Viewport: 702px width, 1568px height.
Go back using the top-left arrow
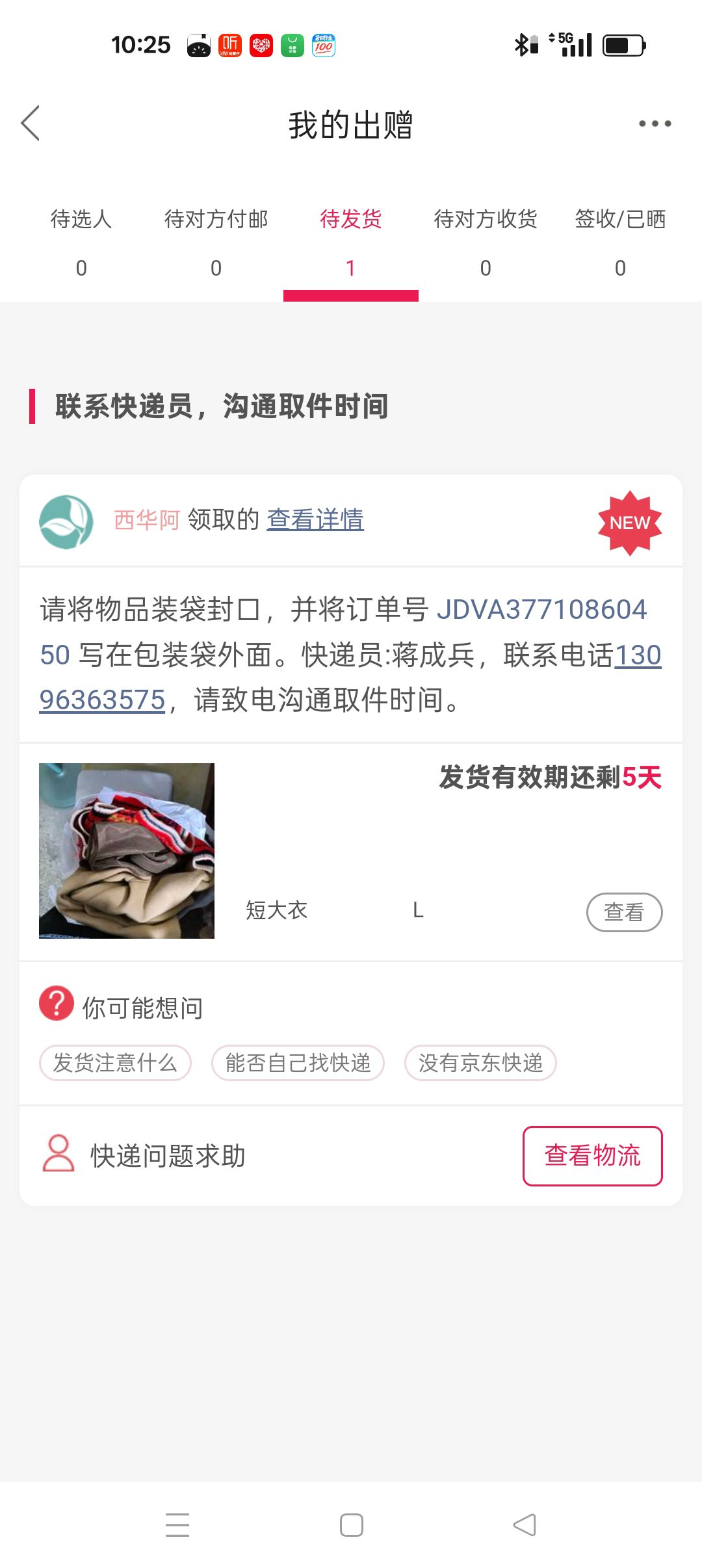[x=31, y=123]
